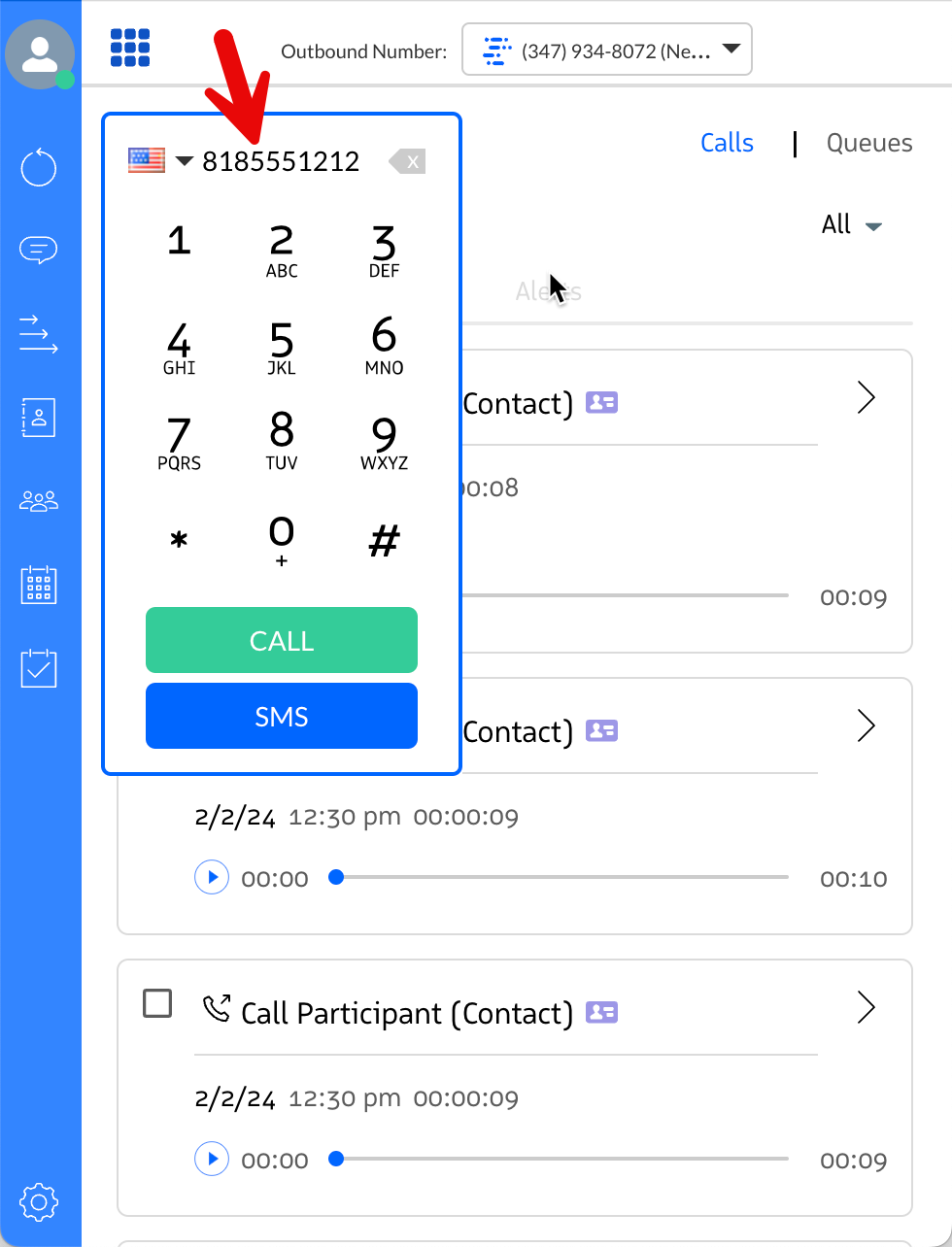
Task: Switch to the Queues tab
Action: pos(868,143)
